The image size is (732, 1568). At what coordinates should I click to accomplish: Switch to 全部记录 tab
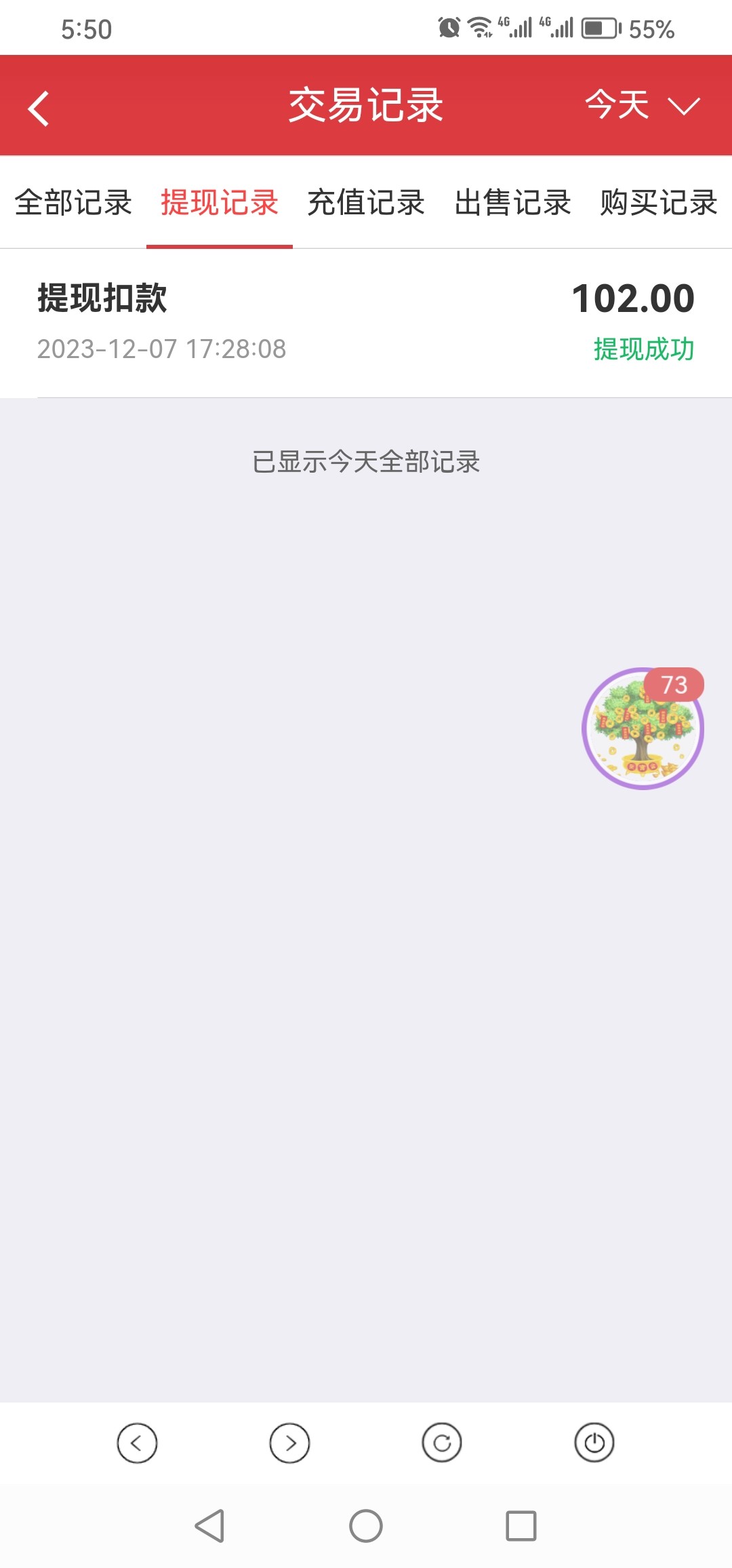(73, 203)
